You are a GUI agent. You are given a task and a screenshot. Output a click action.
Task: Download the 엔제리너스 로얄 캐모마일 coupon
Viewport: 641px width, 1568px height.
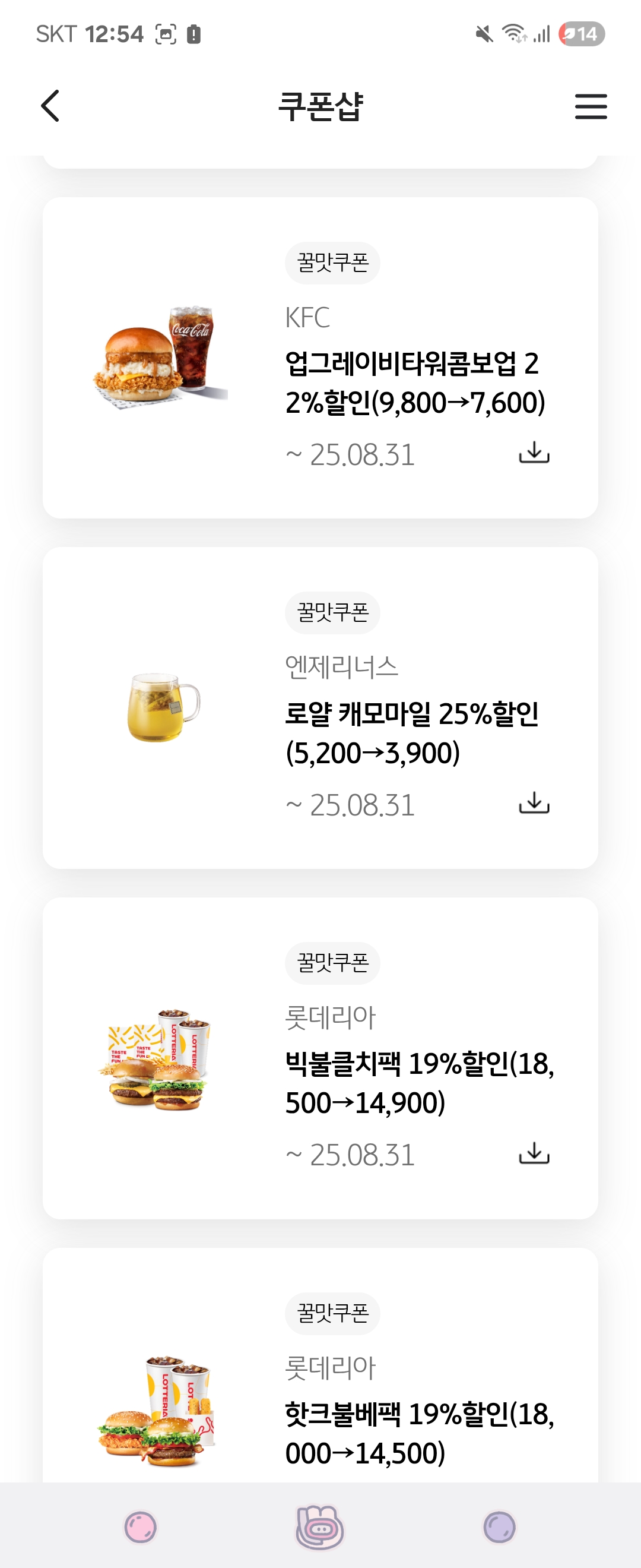[534, 803]
